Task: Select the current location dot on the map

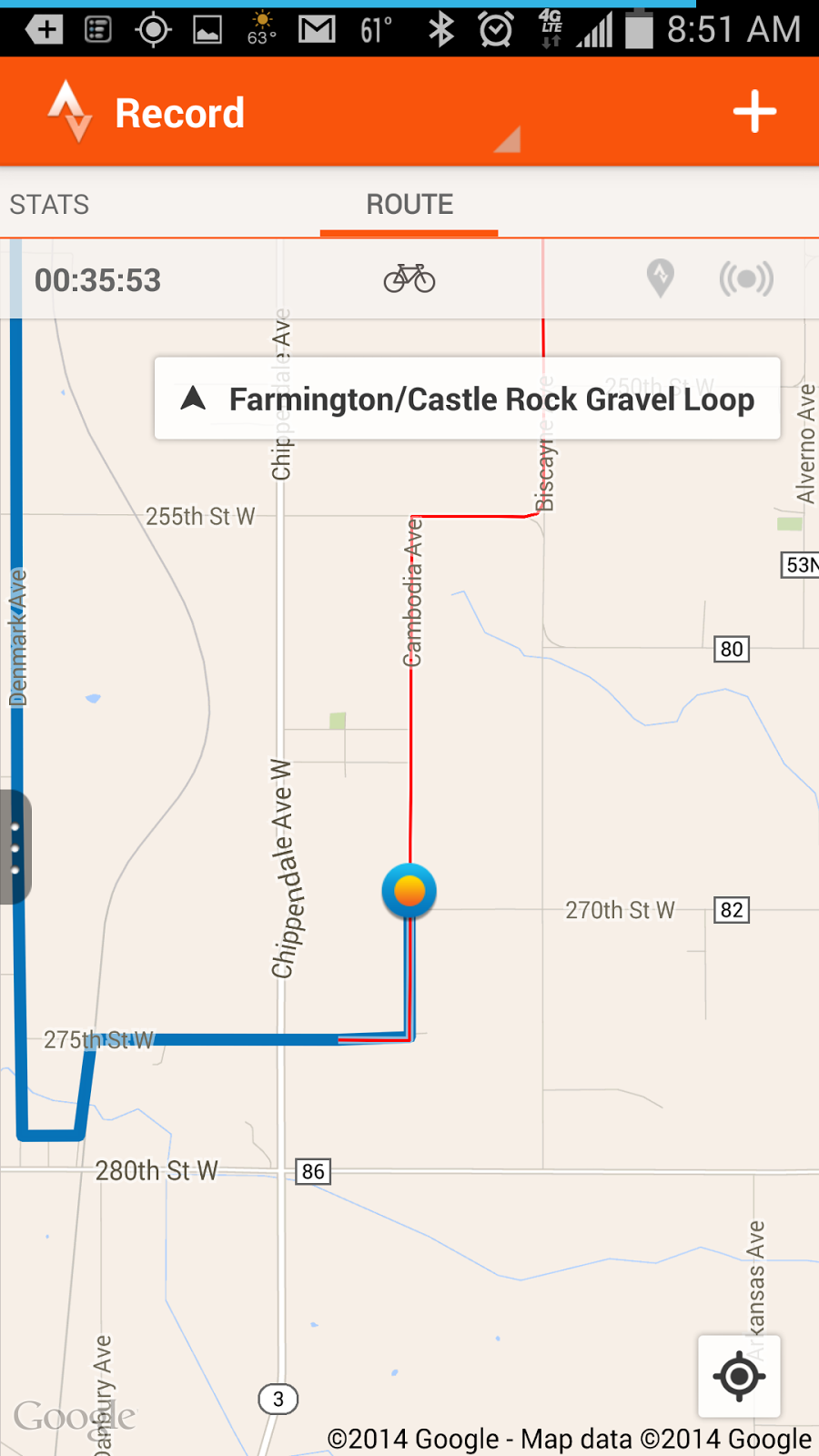Action: point(409,890)
